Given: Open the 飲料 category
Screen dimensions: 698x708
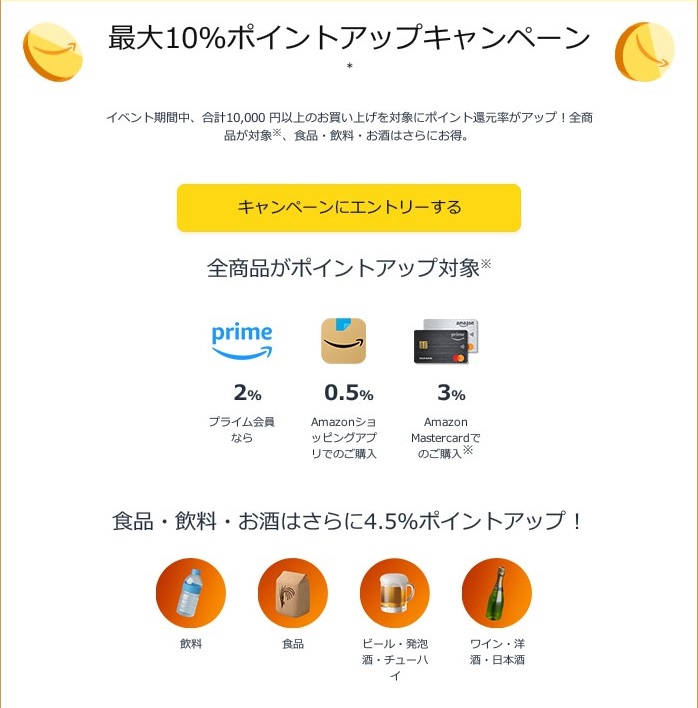Looking at the screenshot, I should (x=191, y=593).
